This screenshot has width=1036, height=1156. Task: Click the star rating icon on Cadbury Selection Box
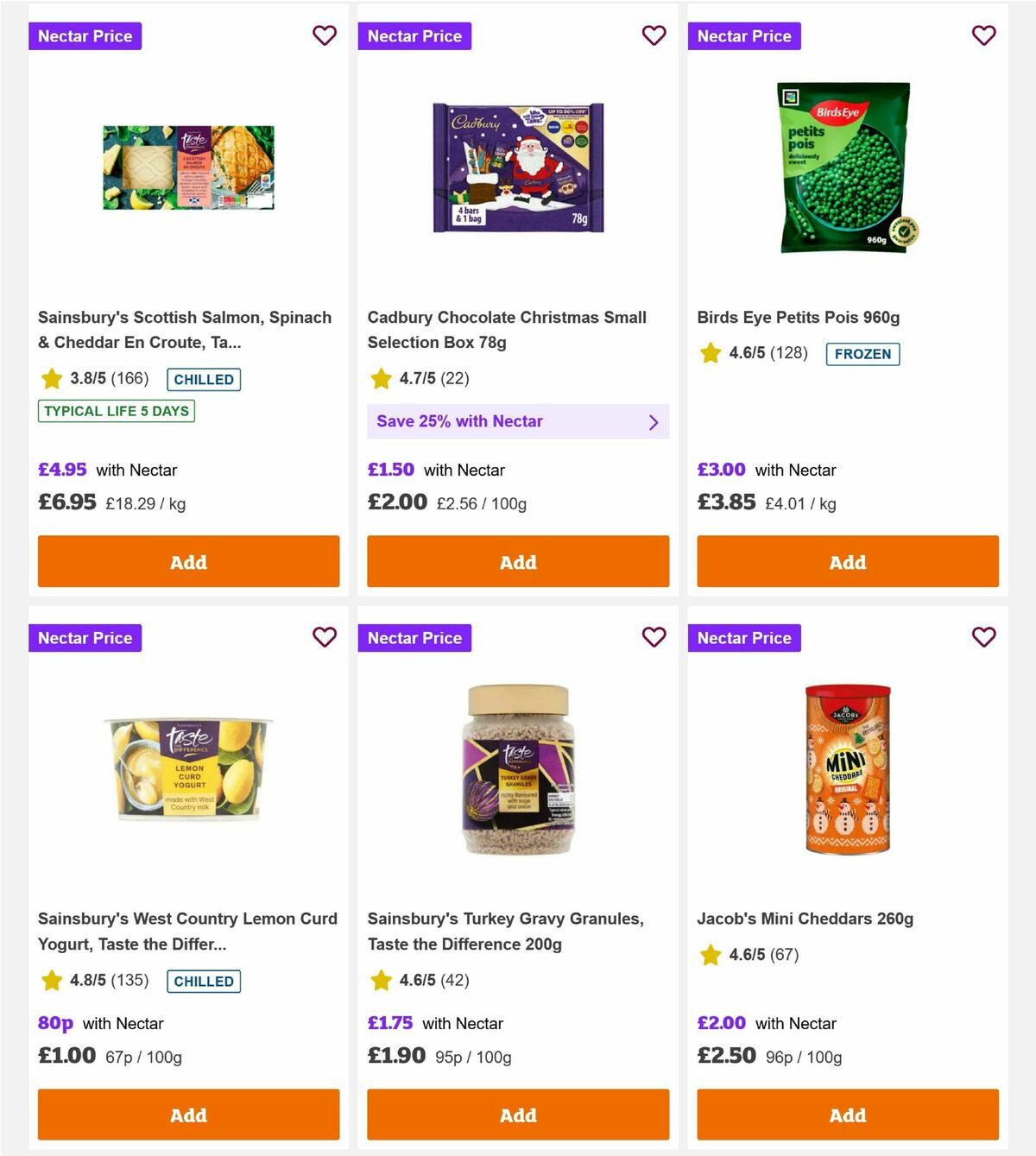tap(381, 378)
